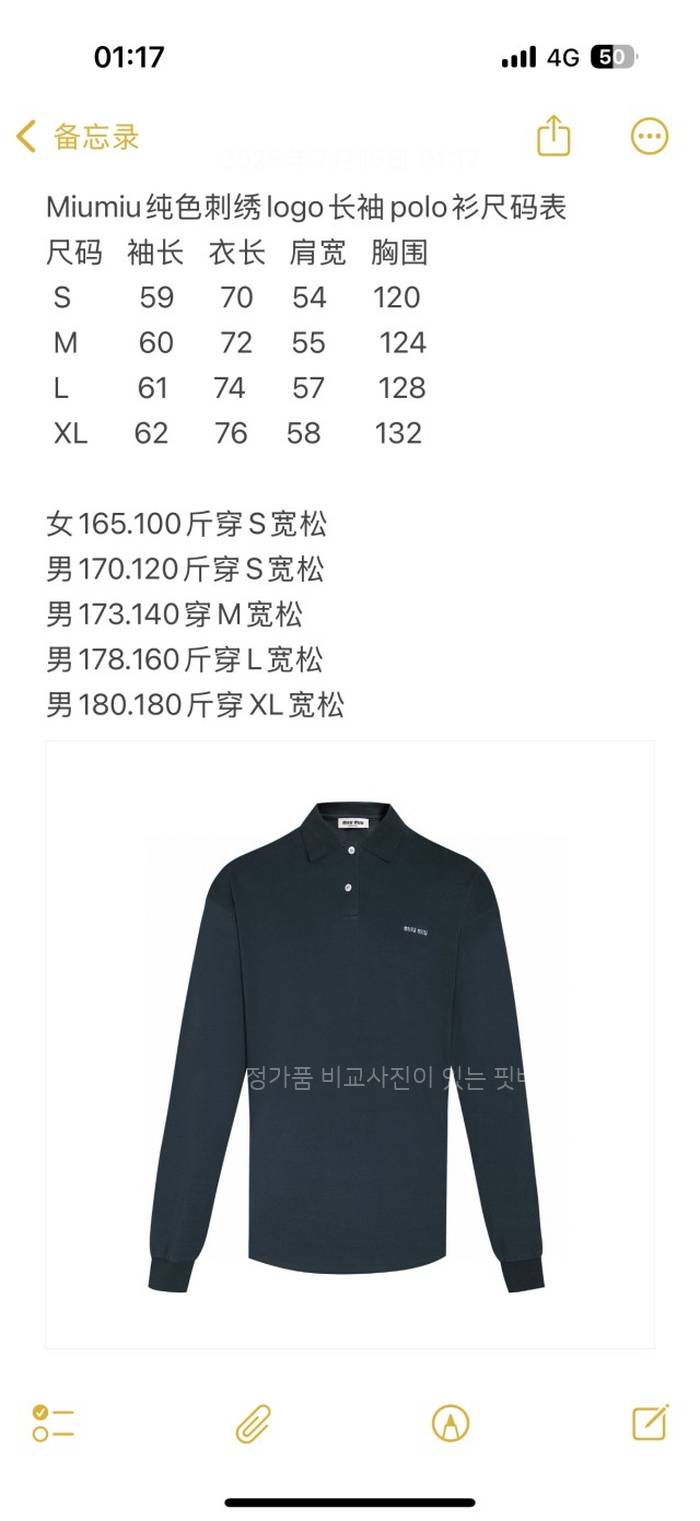The width and height of the screenshot is (700, 1521).
Task: Open the more options menu
Action: click(x=649, y=137)
